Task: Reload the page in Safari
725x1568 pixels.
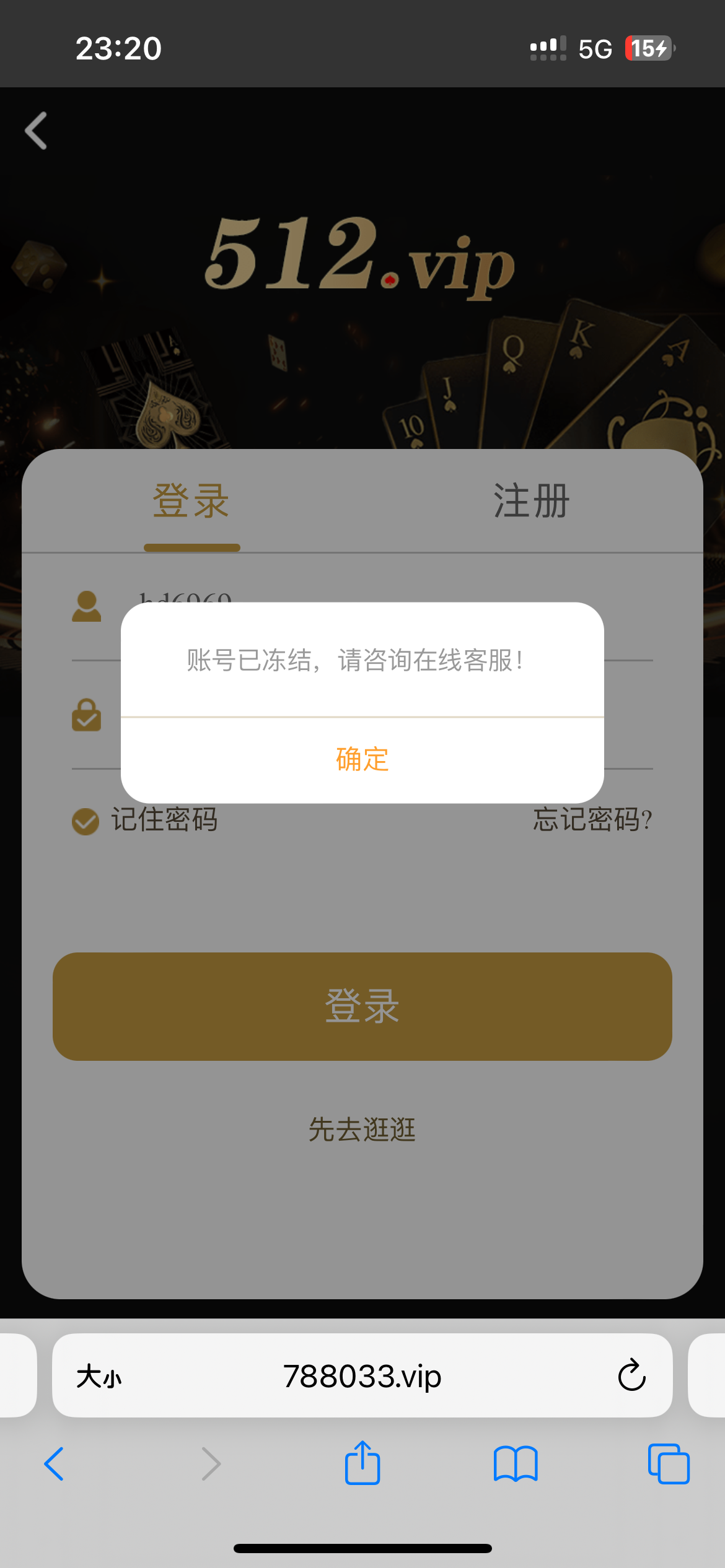Action: [631, 1375]
